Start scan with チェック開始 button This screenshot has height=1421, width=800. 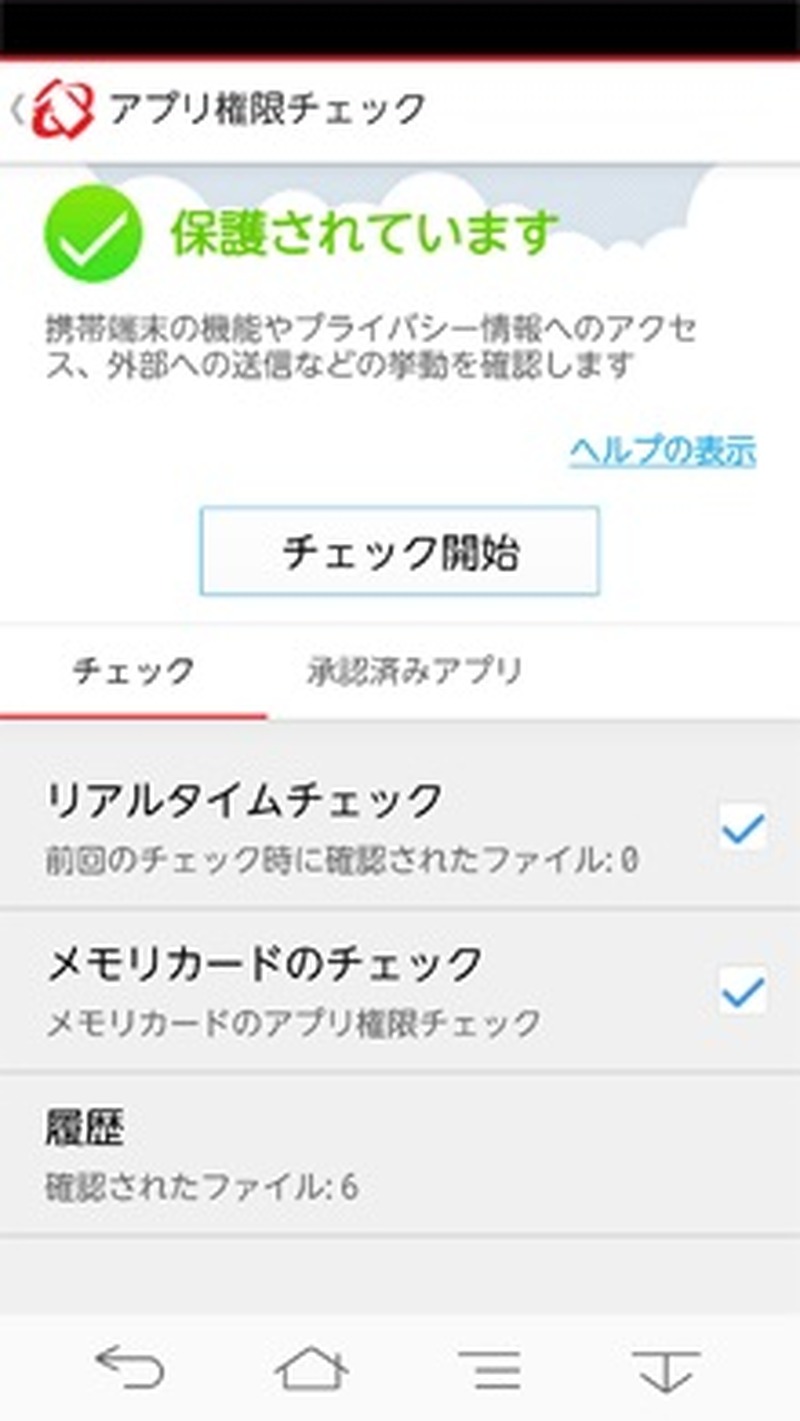pyautogui.click(x=399, y=551)
